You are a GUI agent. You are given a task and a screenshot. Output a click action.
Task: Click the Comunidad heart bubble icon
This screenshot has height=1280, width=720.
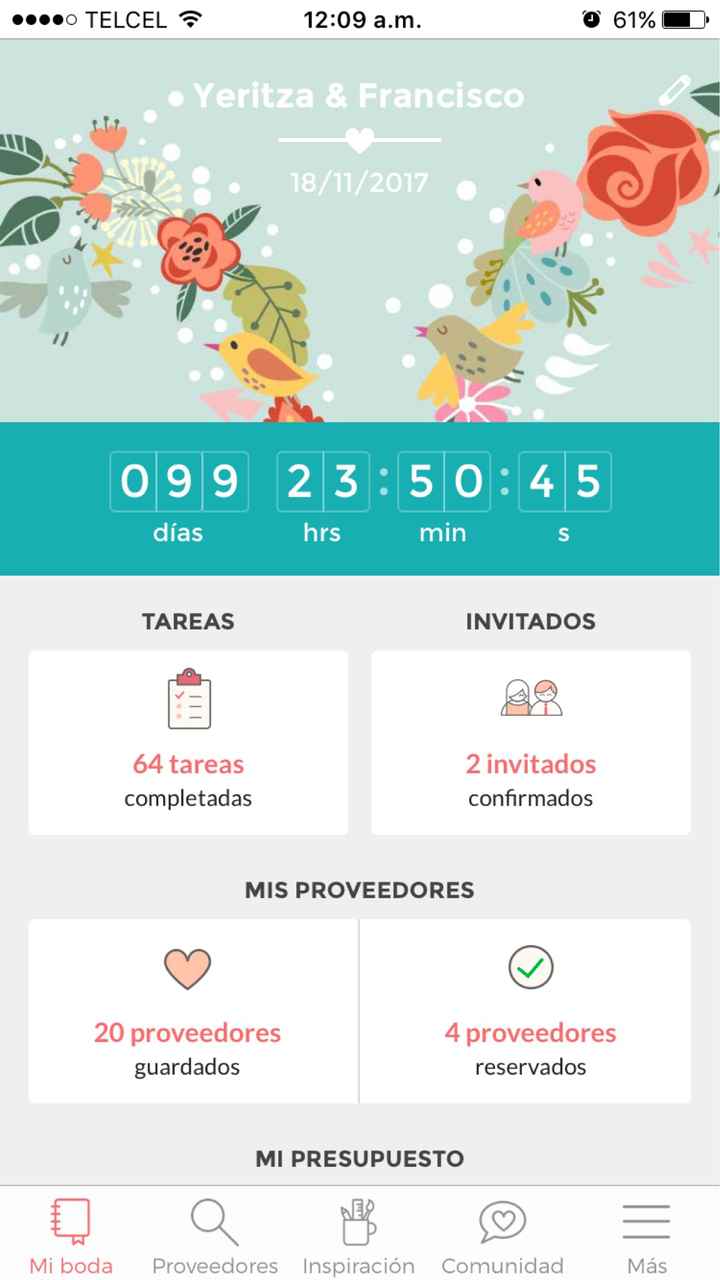[501, 1220]
